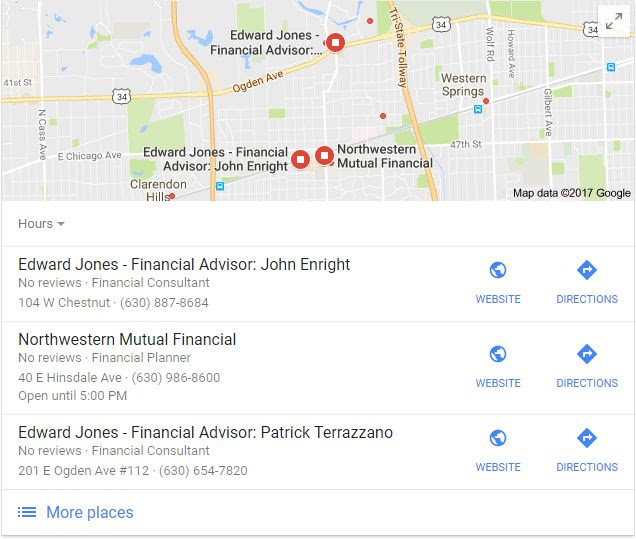
Task: Open Edward Jones John Enright listing
Action: [x=184, y=265]
